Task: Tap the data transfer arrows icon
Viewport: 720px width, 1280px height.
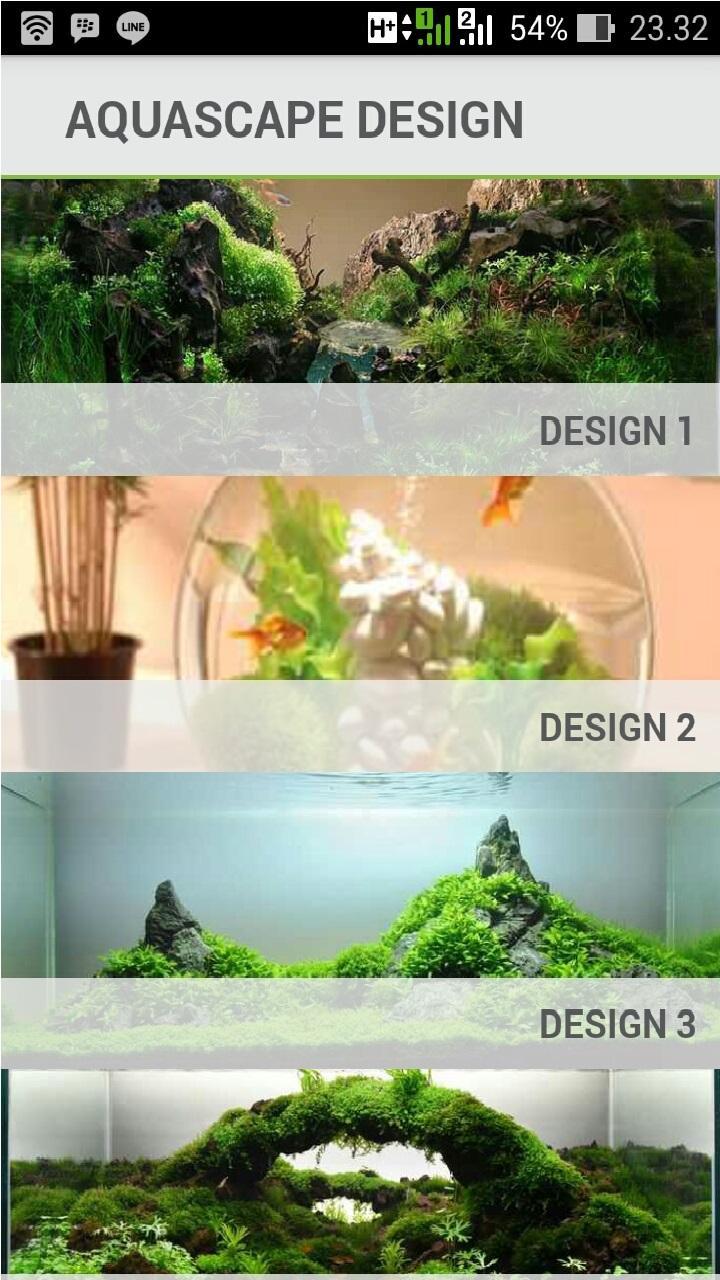Action: (407, 30)
